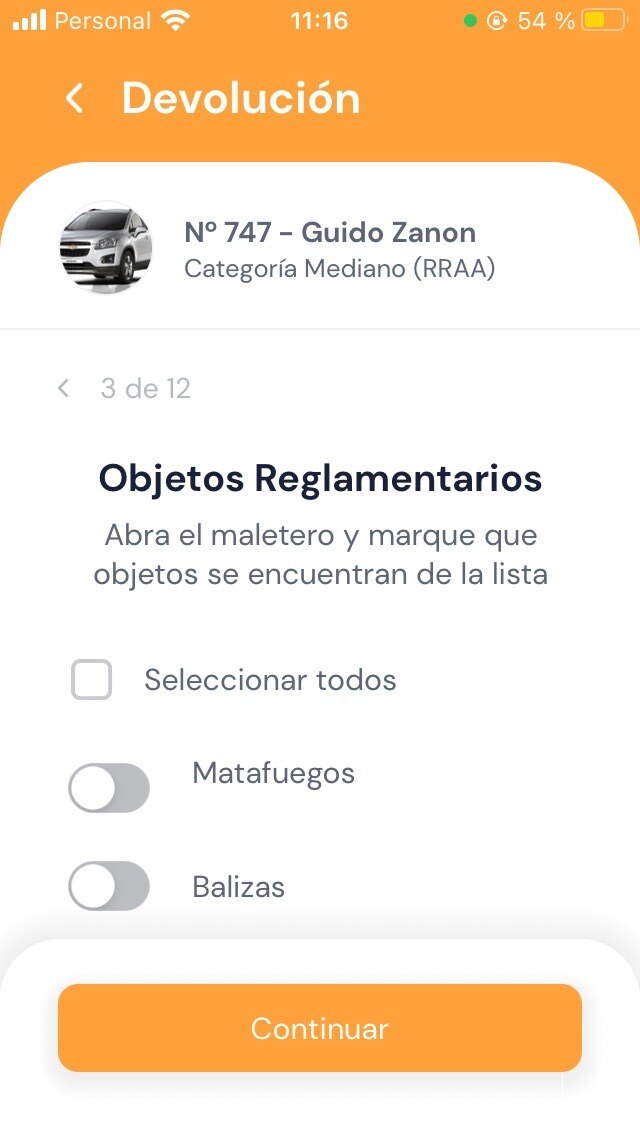This screenshot has width=640, height=1136.
Task: Enable the Matafuegos switch
Action: [x=109, y=788]
